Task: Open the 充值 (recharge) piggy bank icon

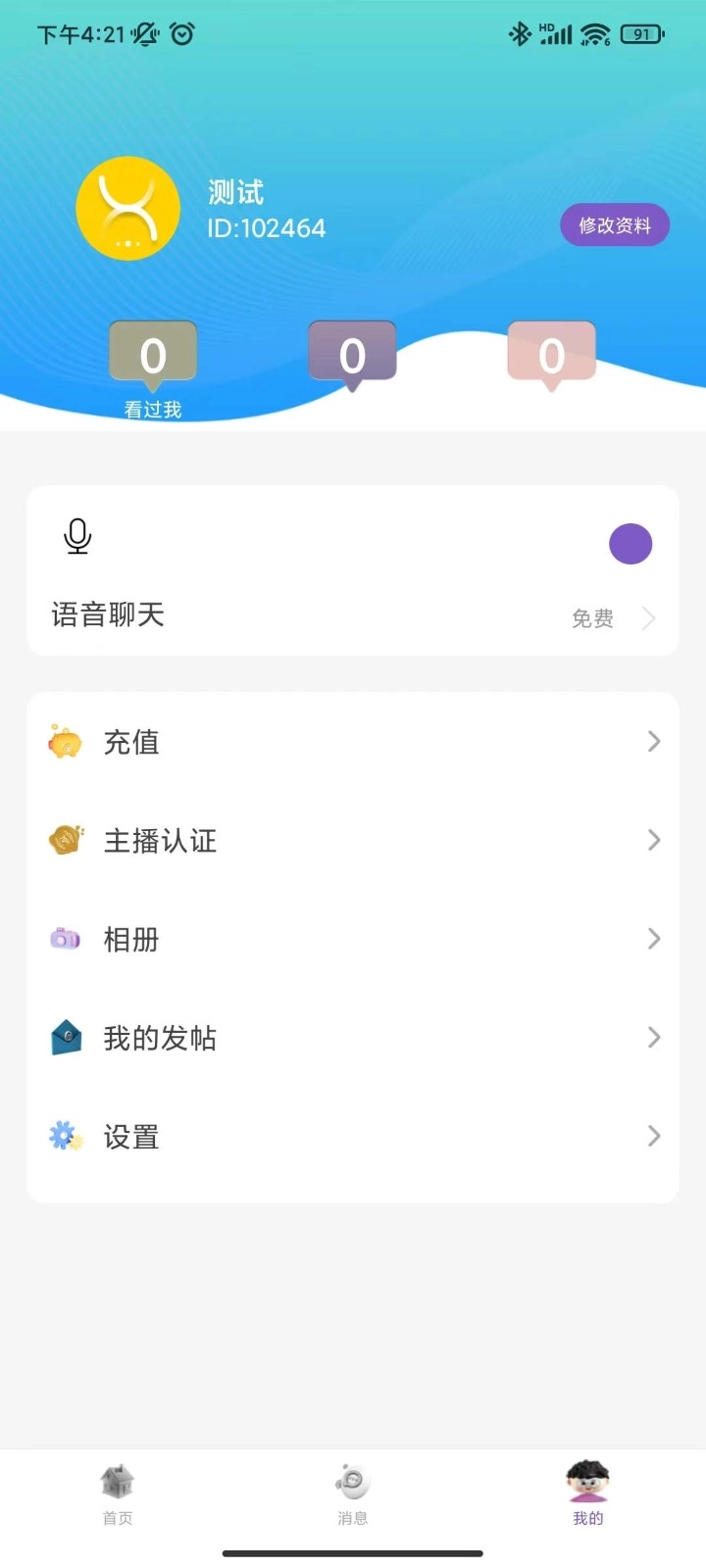Action: point(64,742)
